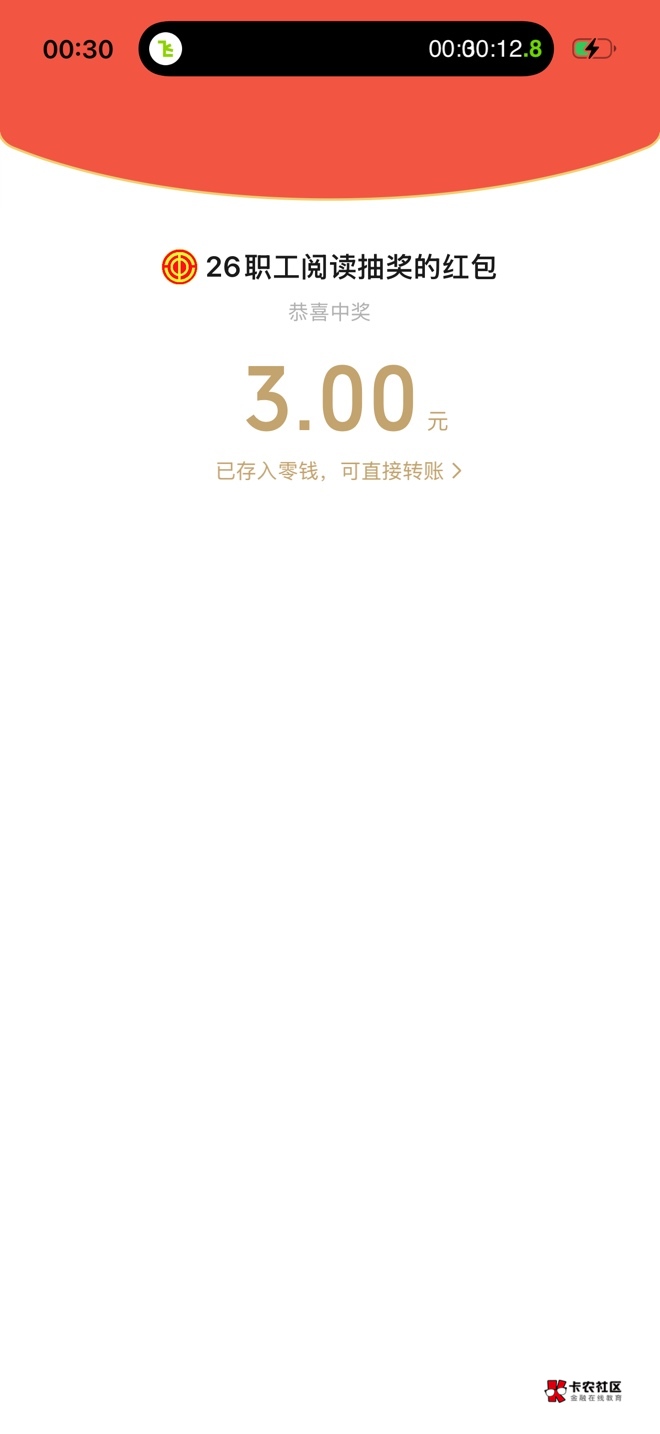The width and height of the screenshot is (660, 1434).
Task: Open the 已存入零钱，可直接转账 link
Action: (x=339, y=471)
